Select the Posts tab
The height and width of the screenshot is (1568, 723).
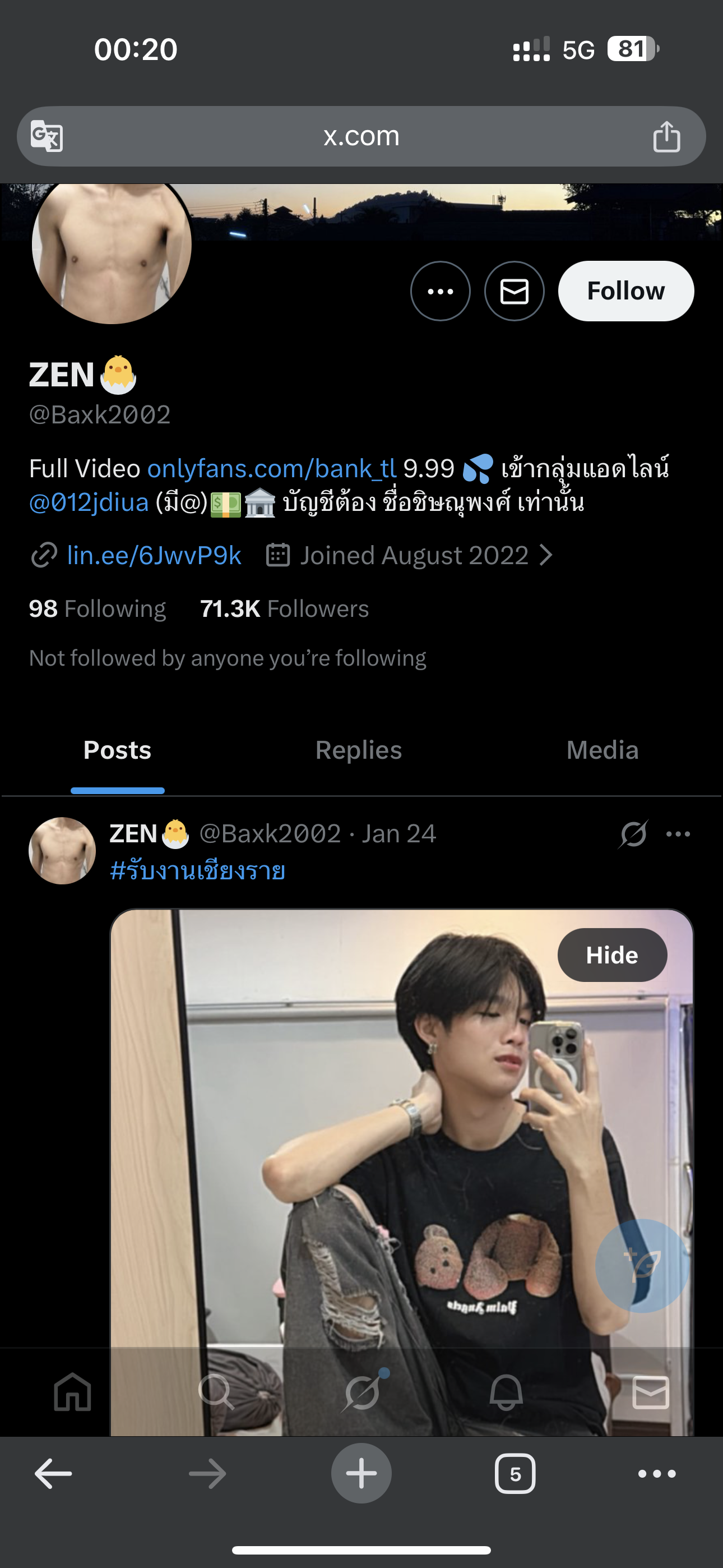pyautogui.click(x=118, y=750)
